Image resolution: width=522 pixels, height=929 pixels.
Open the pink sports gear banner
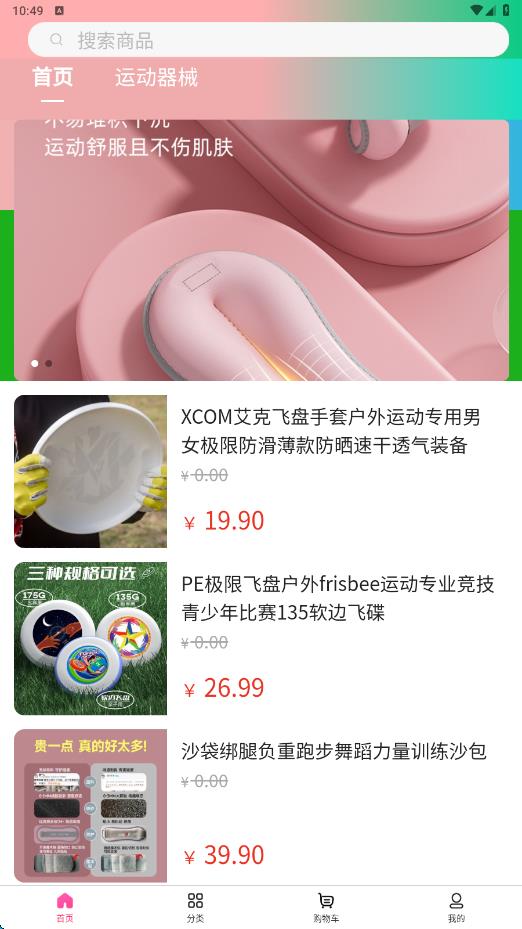point(261,250)
